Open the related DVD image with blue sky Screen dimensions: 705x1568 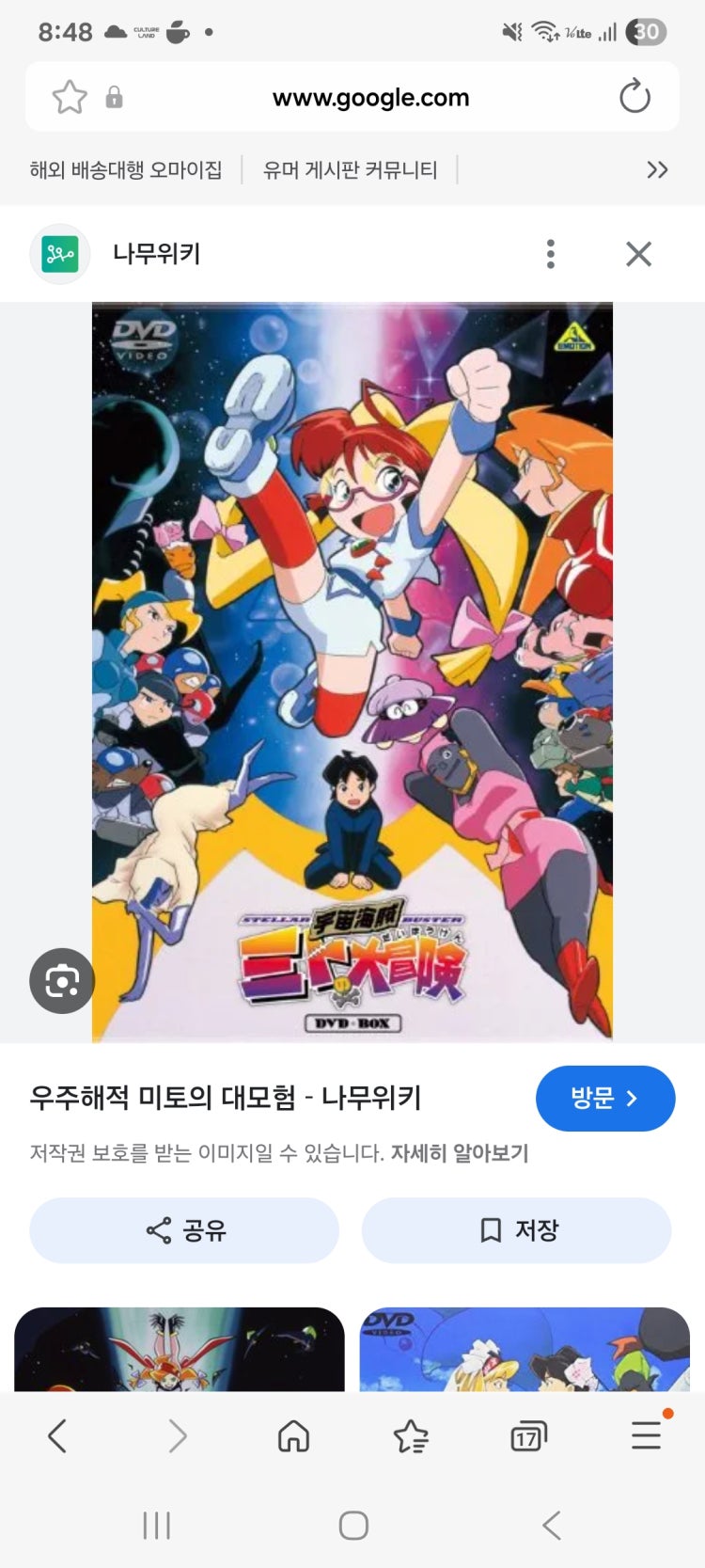click(525, 1349)
